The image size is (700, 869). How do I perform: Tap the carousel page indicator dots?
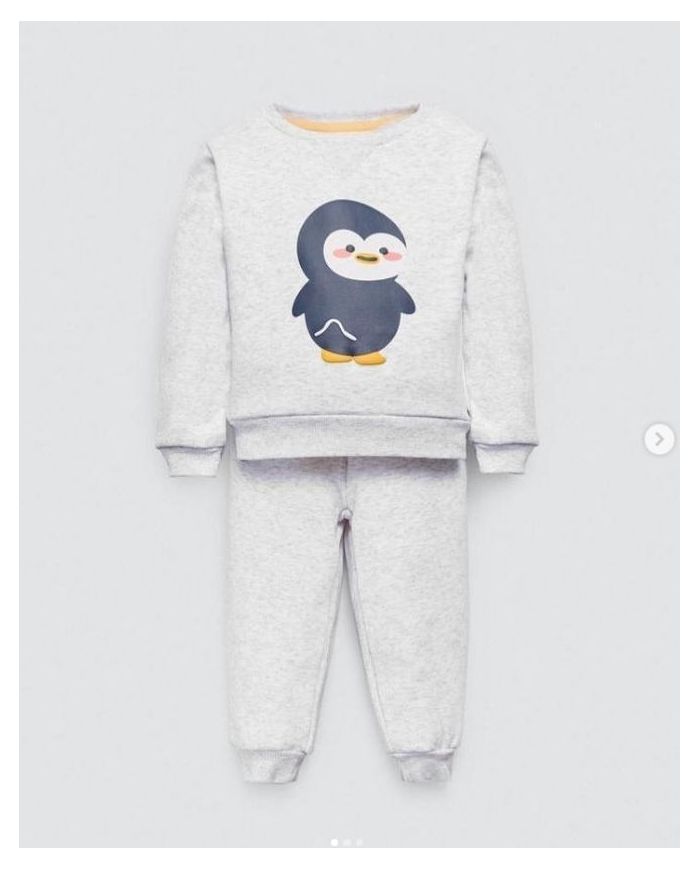[346, 843]
